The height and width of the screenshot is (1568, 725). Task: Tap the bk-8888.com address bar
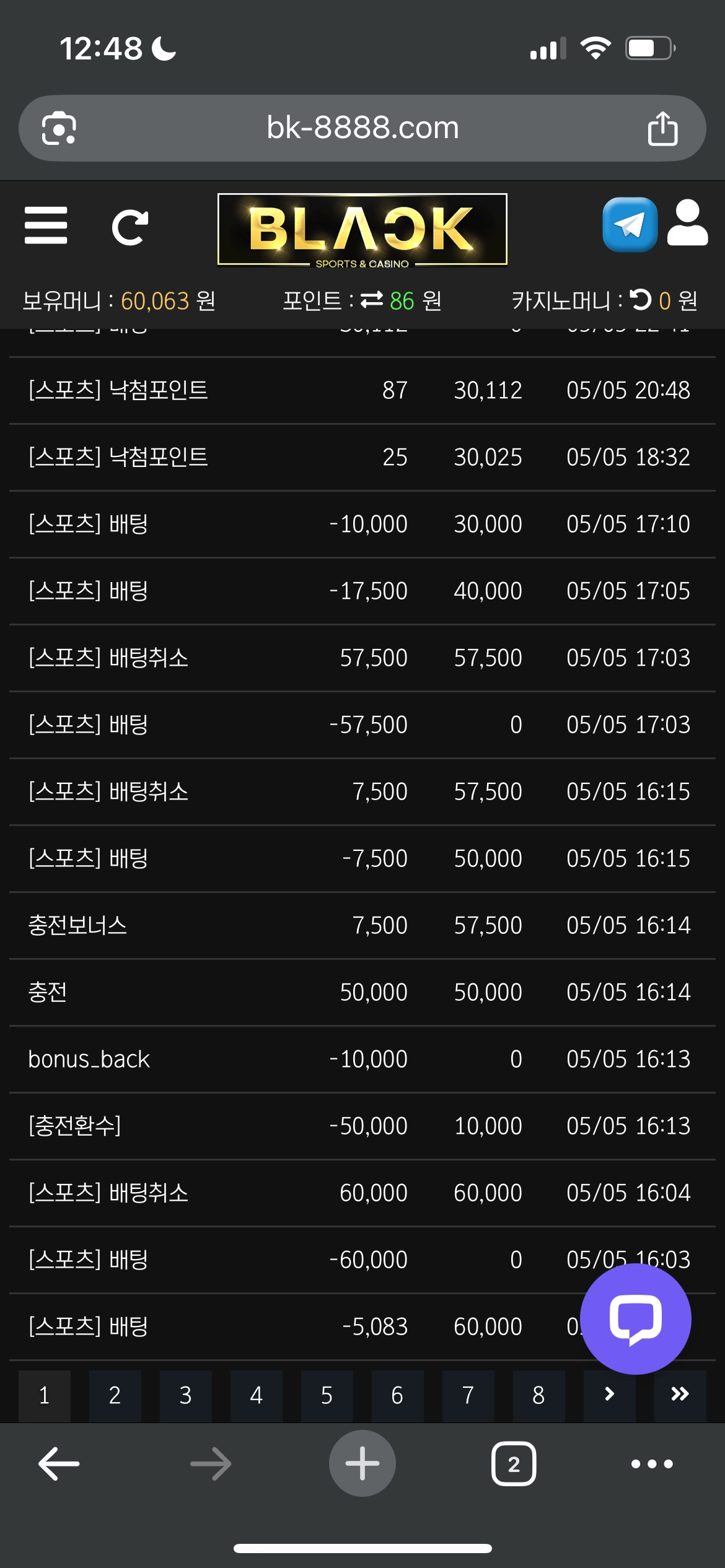click(362, 128)
